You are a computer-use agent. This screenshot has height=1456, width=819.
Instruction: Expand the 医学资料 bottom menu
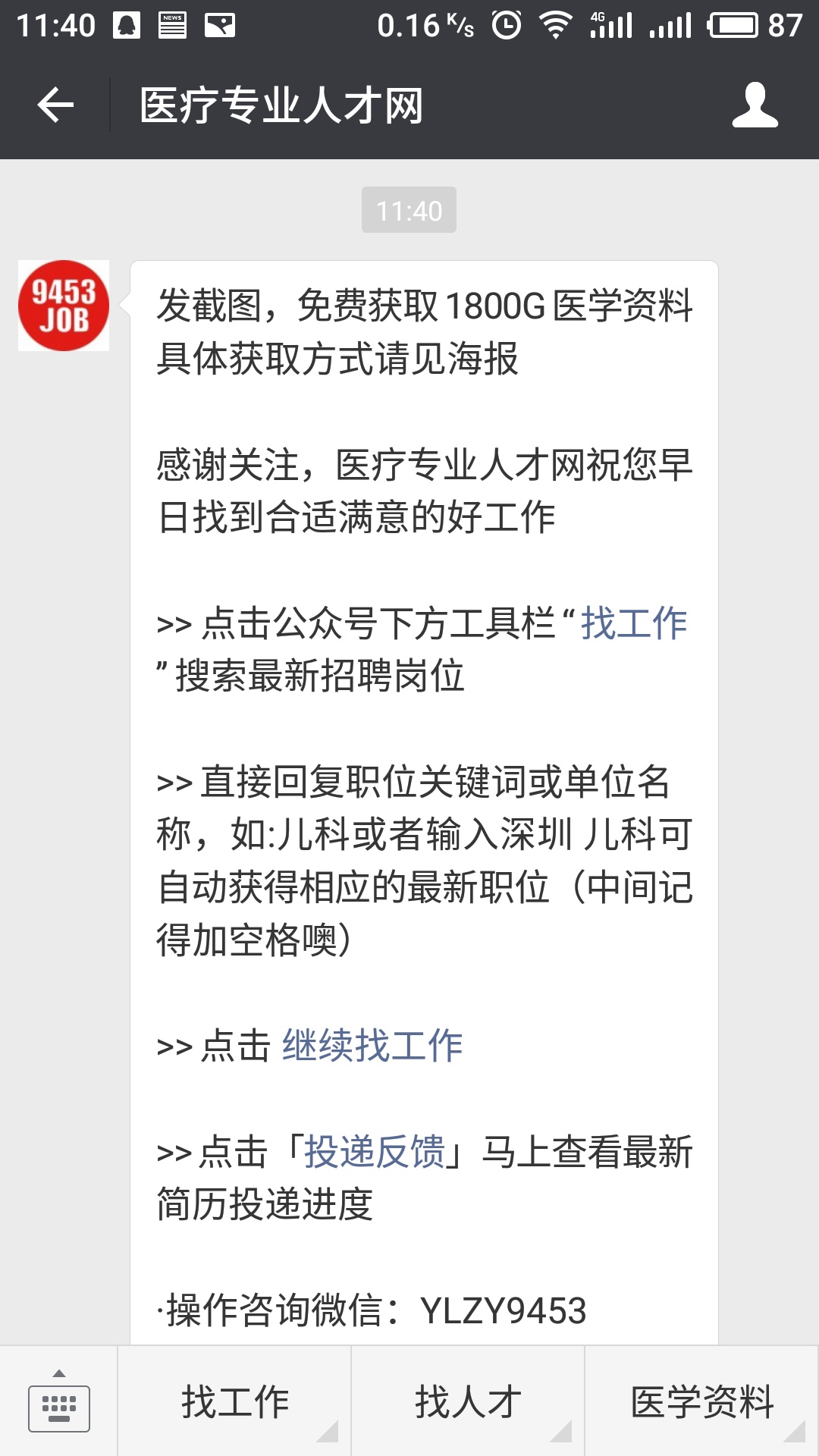[702, 1401]
